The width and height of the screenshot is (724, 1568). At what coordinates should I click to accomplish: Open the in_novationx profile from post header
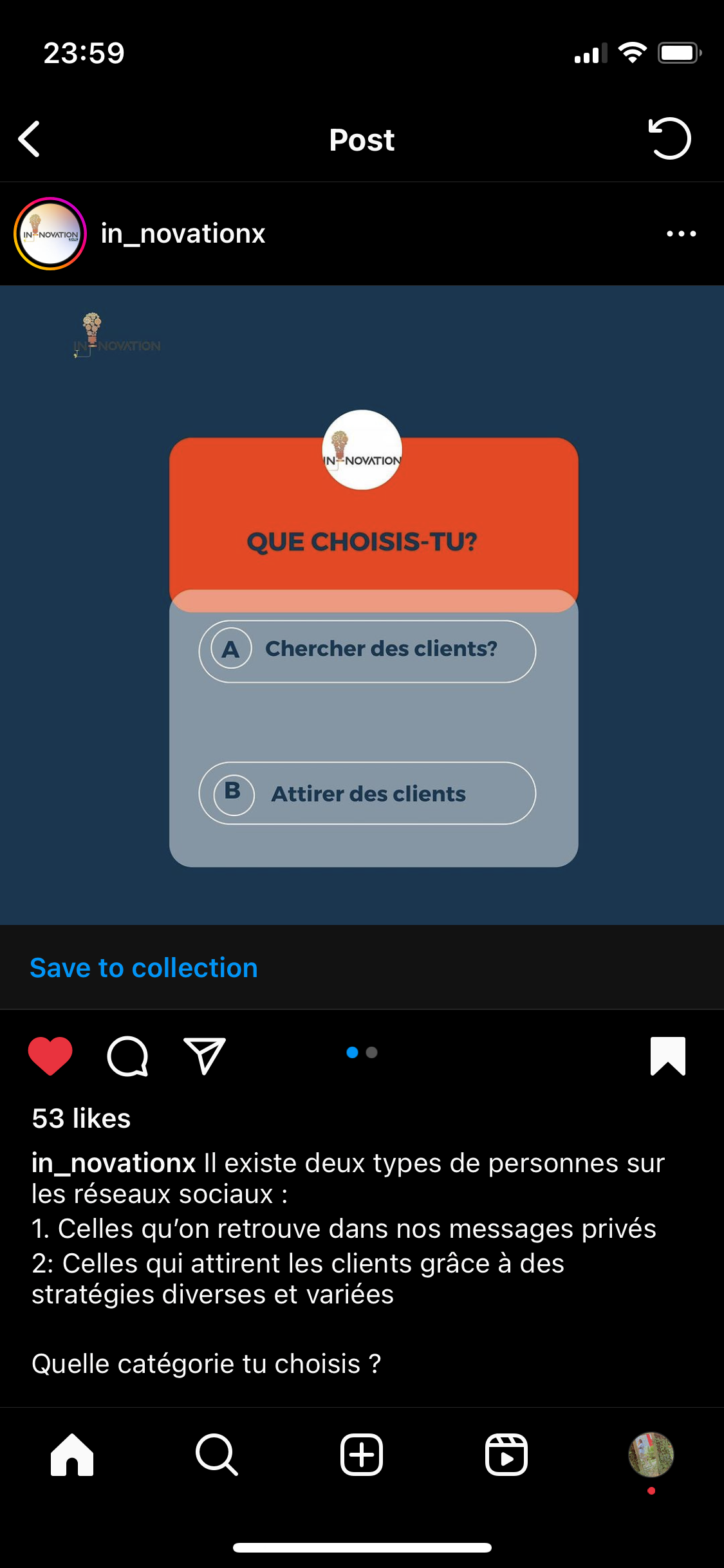pyautogui.click(x=183, y=234)
